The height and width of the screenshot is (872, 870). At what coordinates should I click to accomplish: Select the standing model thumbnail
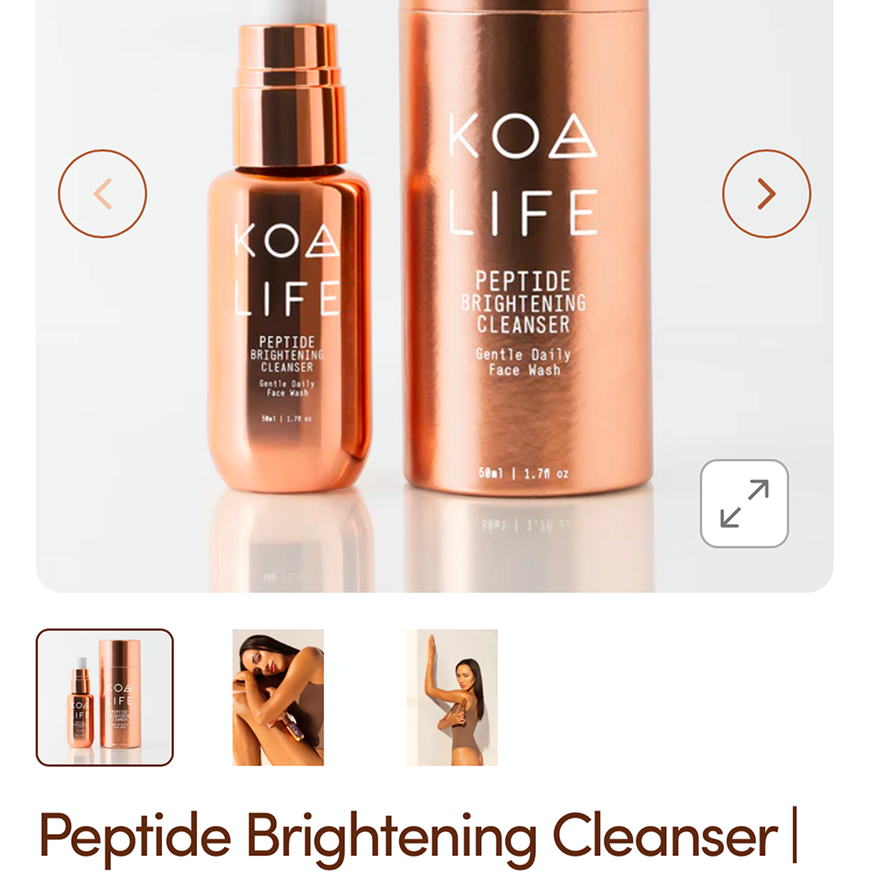point(452,697)
